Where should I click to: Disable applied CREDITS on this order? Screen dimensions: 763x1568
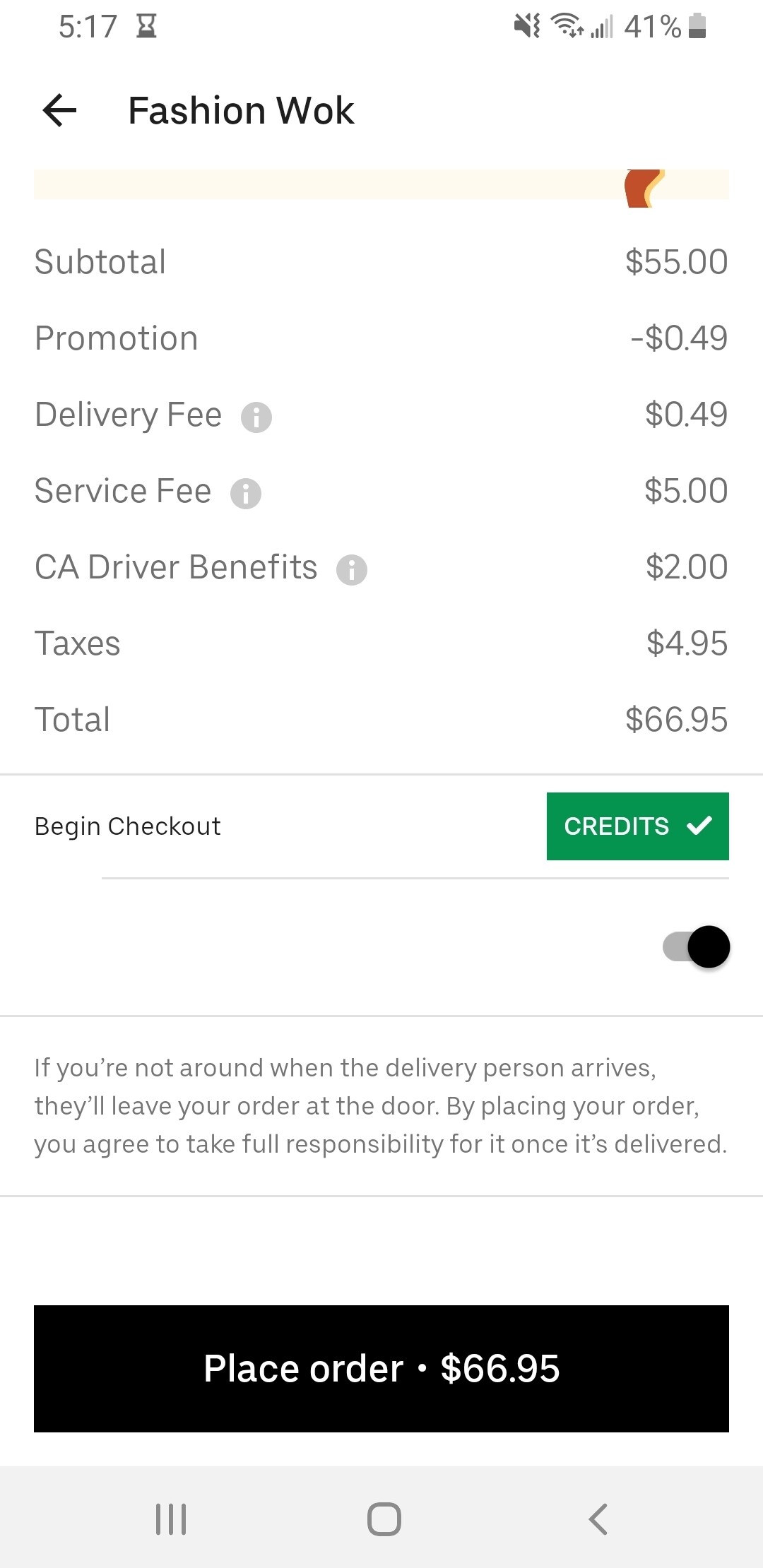(x=637, y=826)
